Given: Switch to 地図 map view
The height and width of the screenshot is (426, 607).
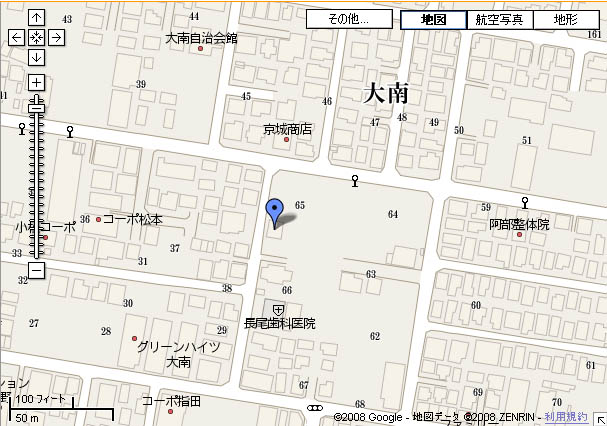Looking at the screenshot, I should click(x=433, y=20).
